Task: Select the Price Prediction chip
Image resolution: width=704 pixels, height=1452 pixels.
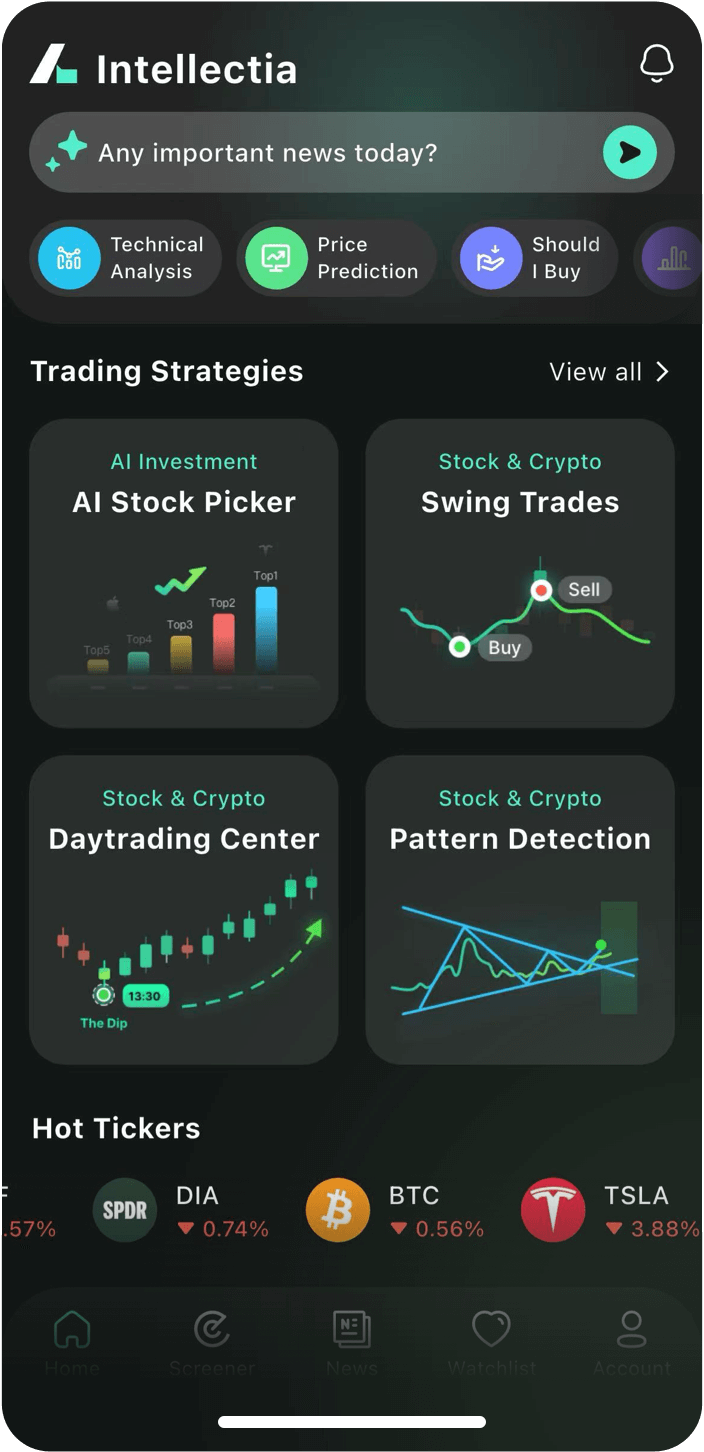Action: [x=336, y=258]
